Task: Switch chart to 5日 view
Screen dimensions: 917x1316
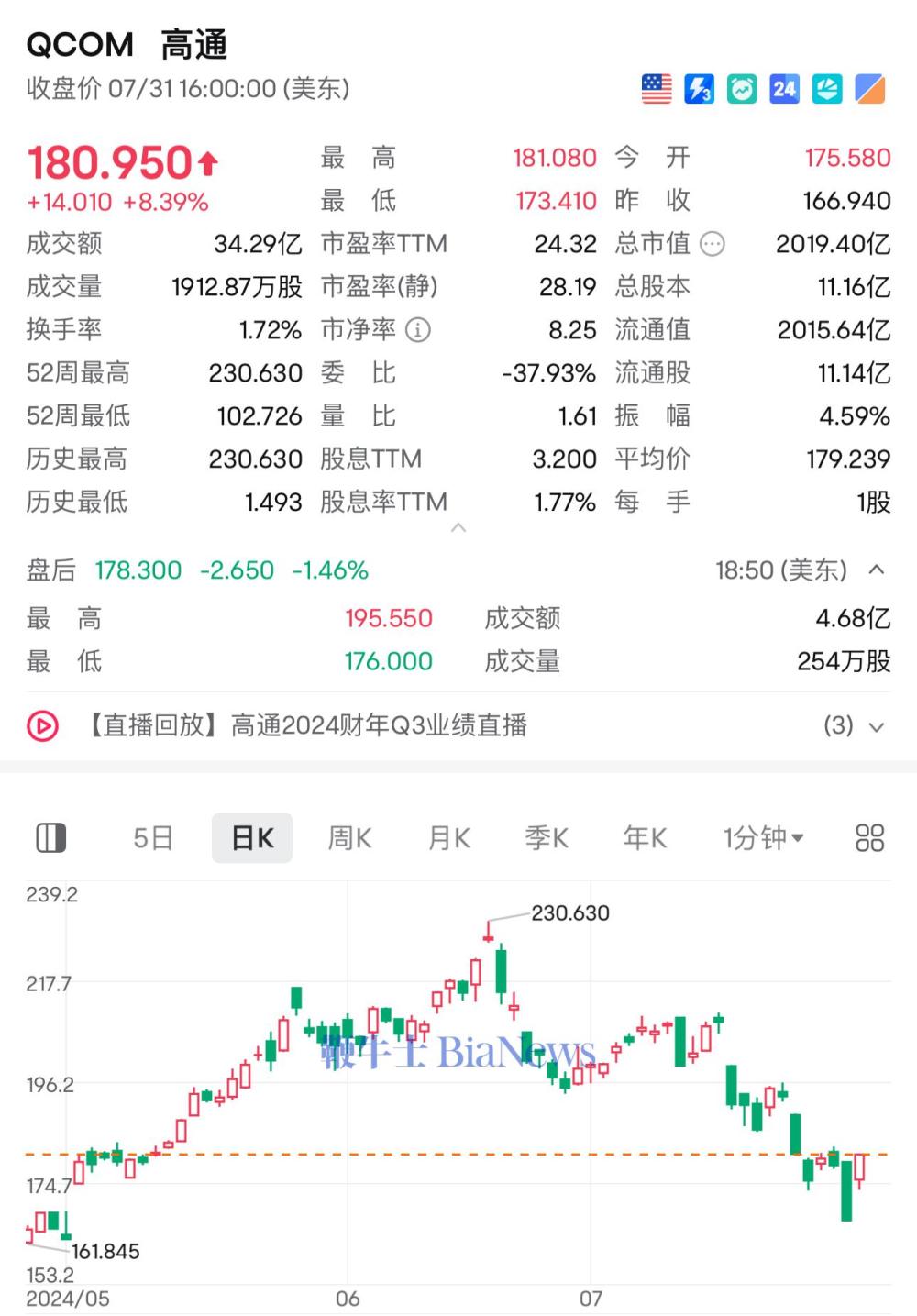Action: tap(153, 837)
